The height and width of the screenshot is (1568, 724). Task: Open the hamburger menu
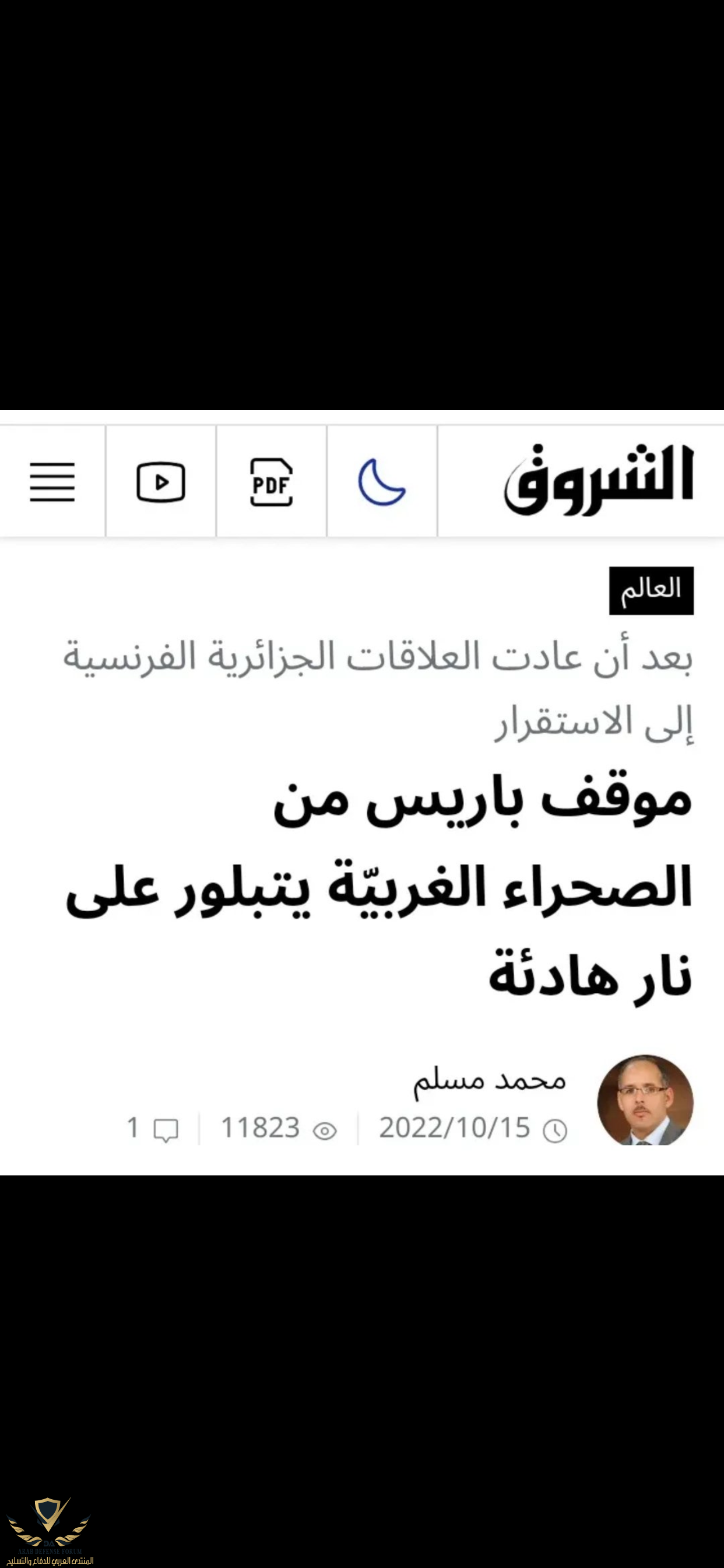pyautogui.click(x=52, y=482)
